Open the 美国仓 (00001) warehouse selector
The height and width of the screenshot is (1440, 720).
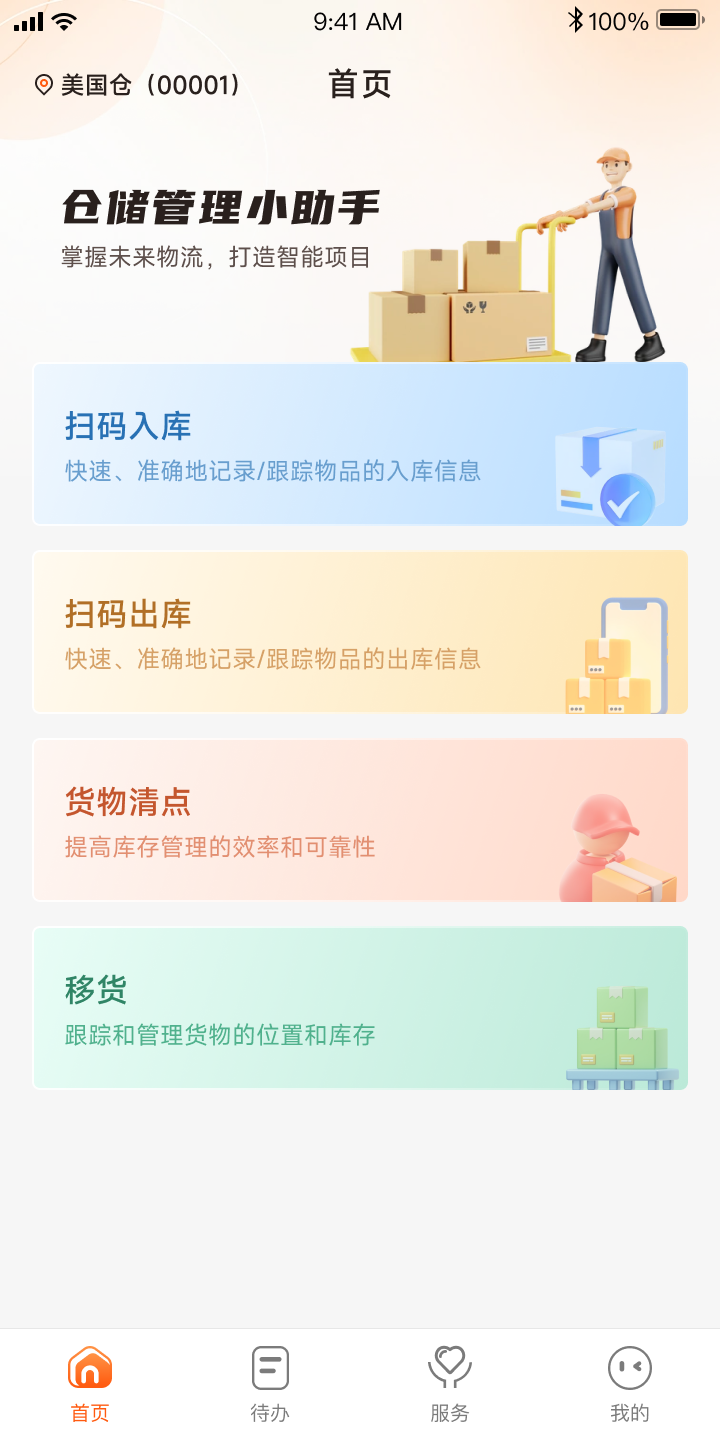pyautogui.click(x=138, y=85)
